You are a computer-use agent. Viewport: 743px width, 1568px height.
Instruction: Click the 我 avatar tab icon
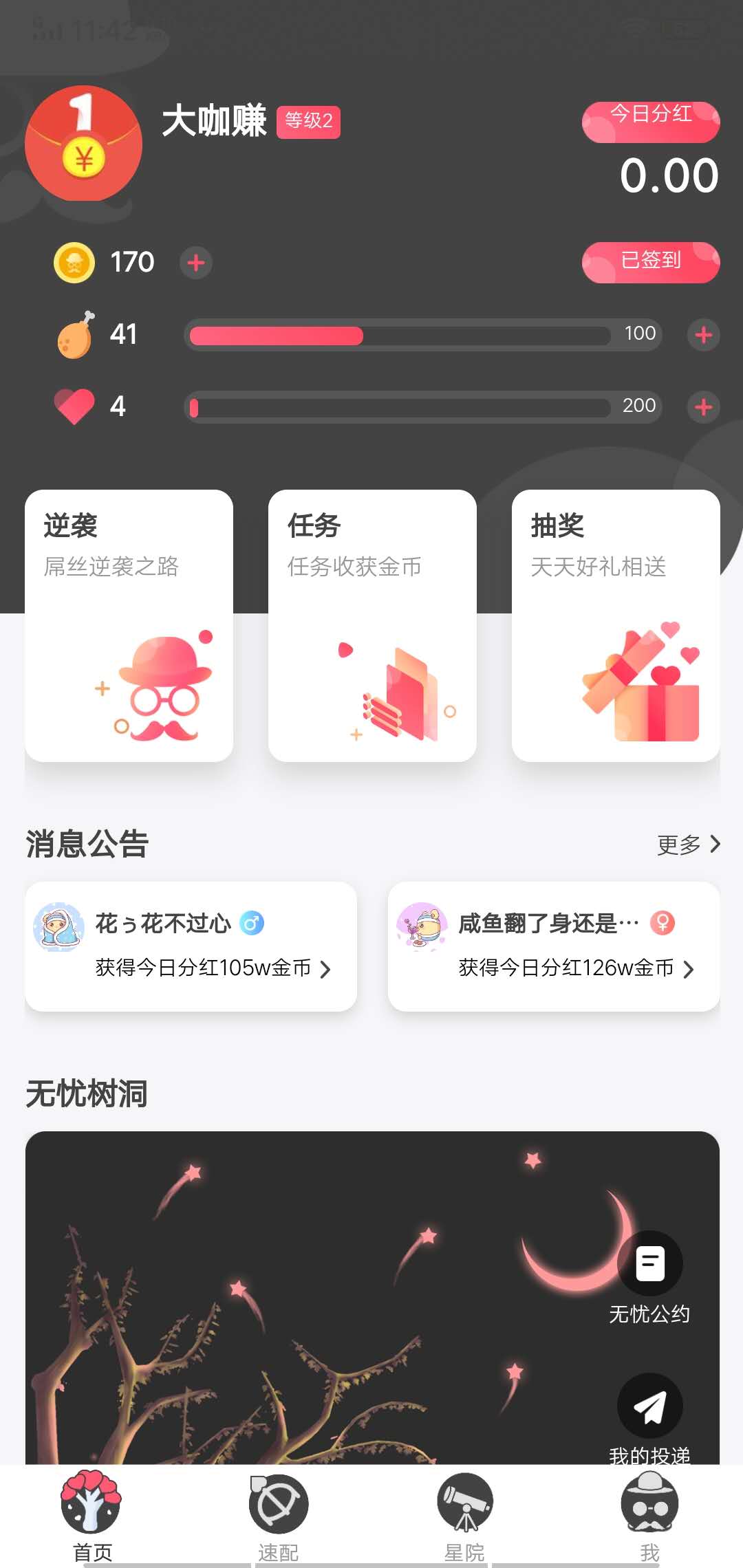click(650, 1503)
